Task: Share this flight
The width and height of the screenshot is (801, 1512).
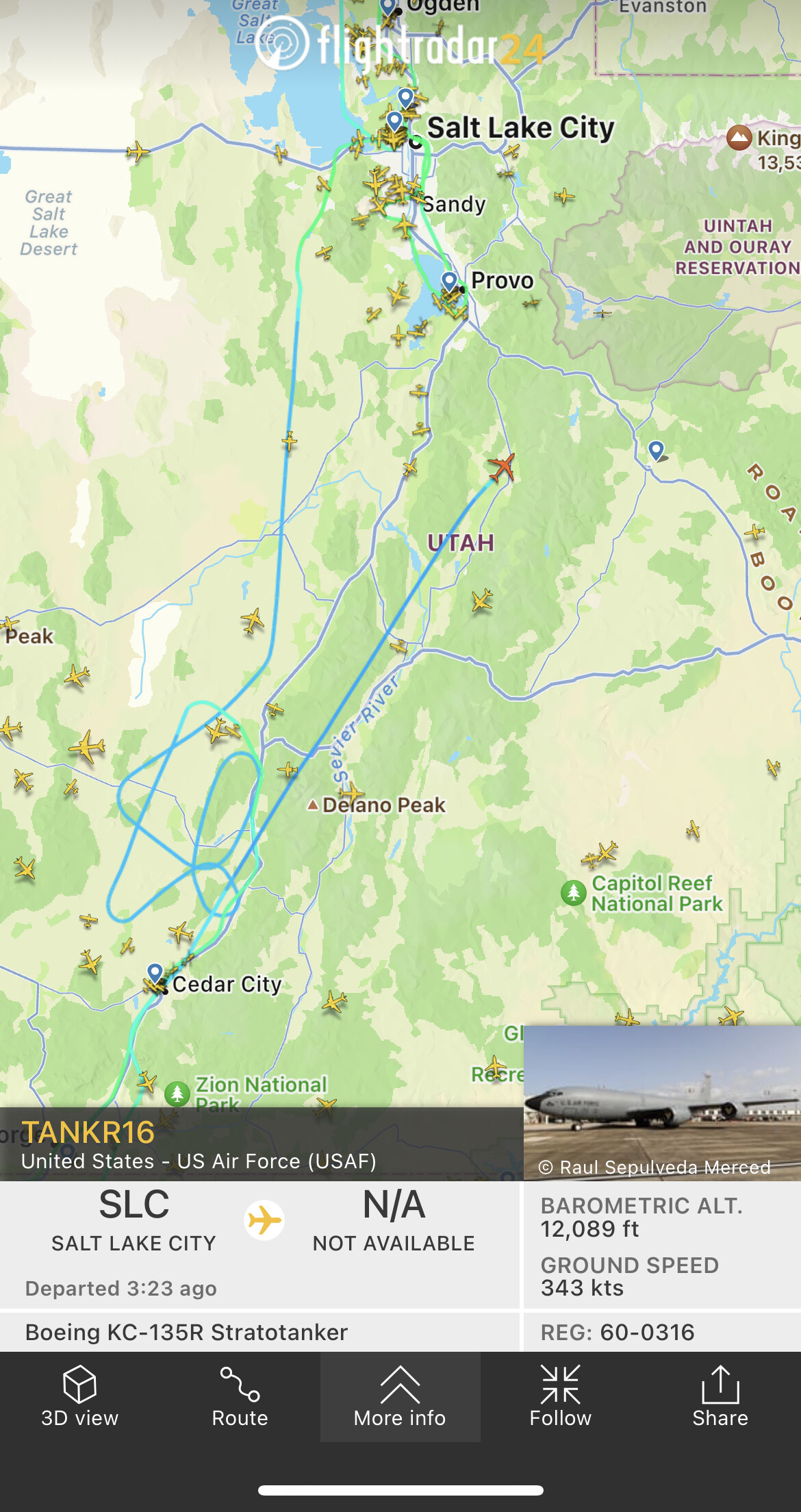Action: (x=720, y=1397)
